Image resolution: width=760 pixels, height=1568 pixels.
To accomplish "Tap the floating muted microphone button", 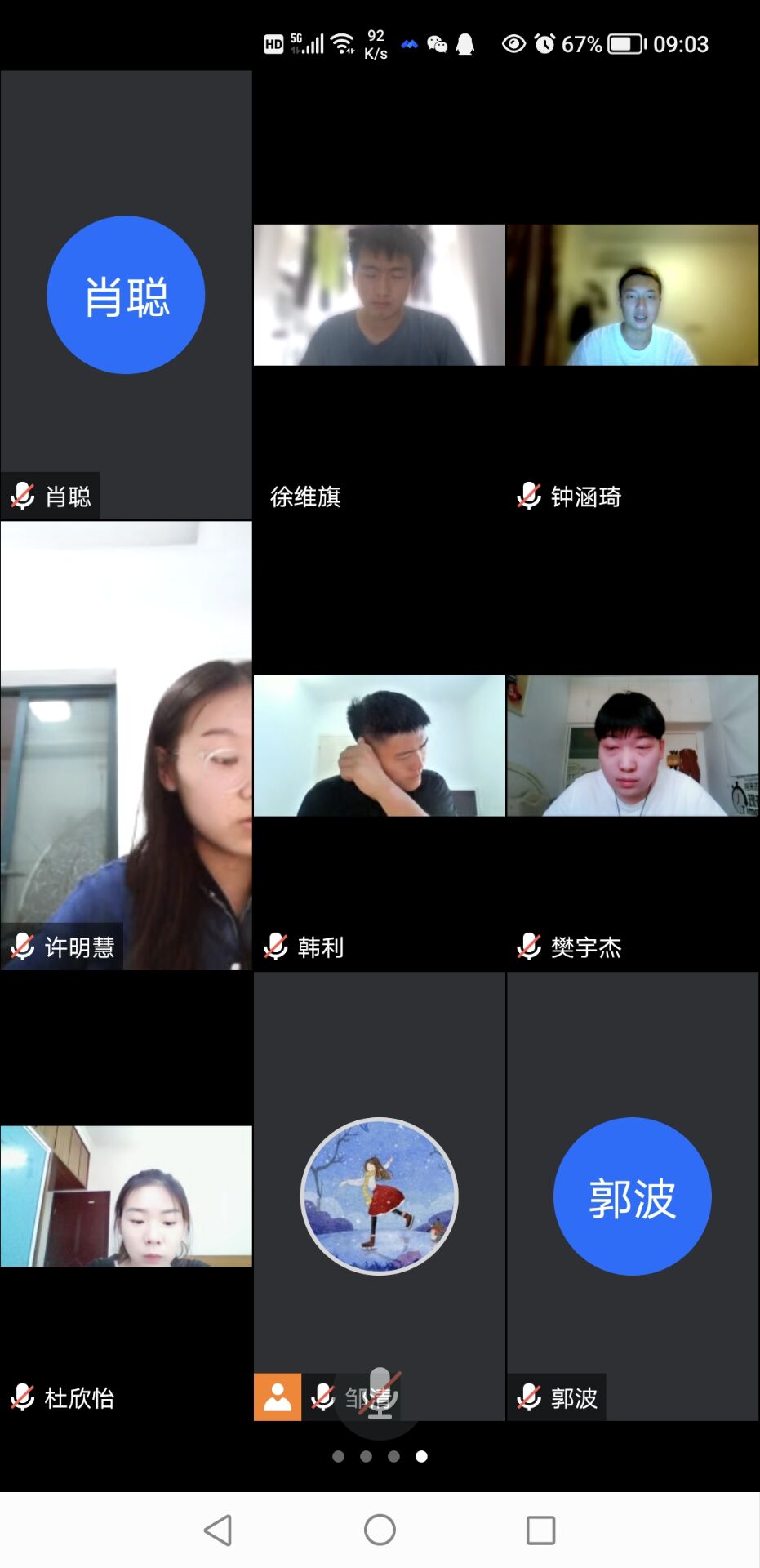I will coord(380,1394).
